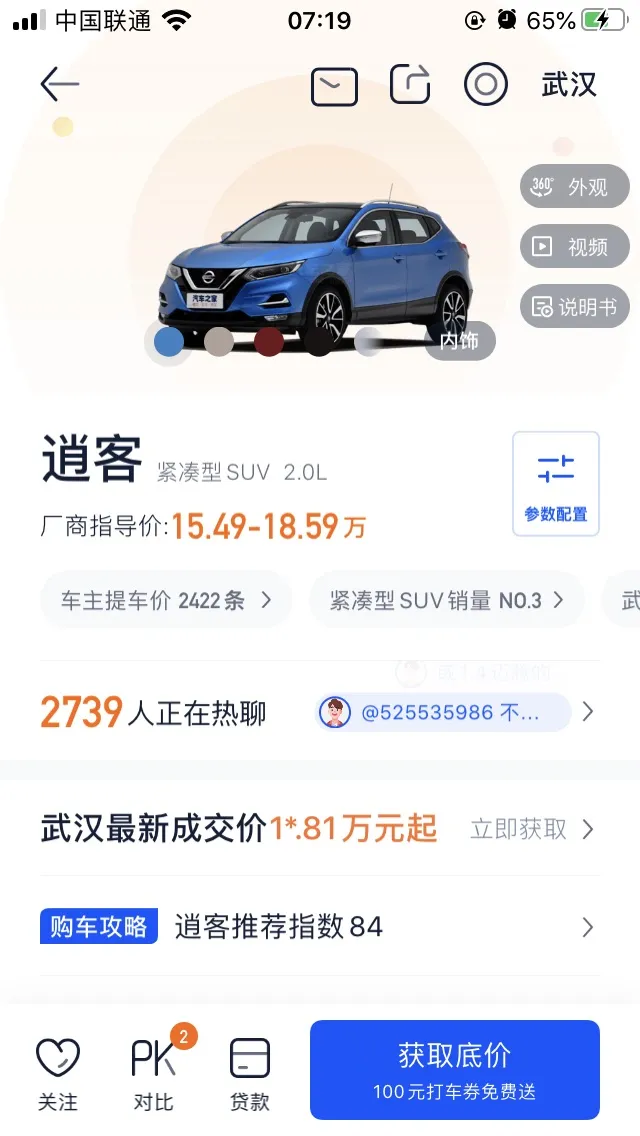This screenshot has height=1136, width=640.
Task: Open 参数配置 specifications
Action: tap(556, 484)
